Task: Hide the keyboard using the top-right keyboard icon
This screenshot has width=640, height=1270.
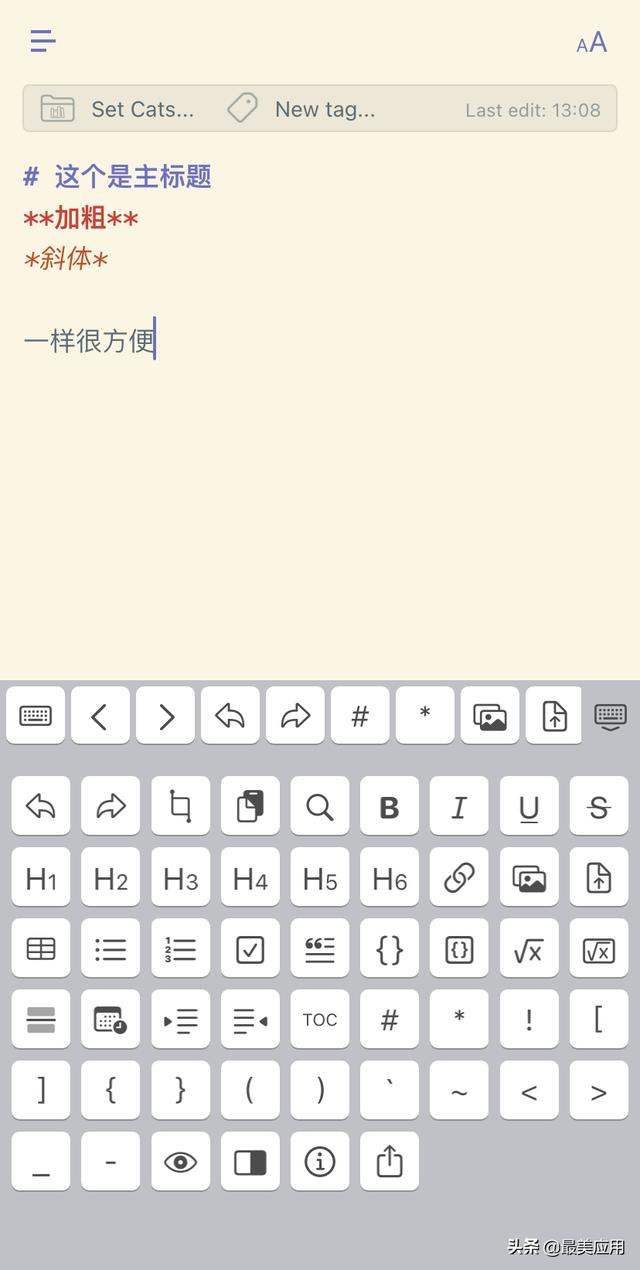Action: tap(610, 716)
